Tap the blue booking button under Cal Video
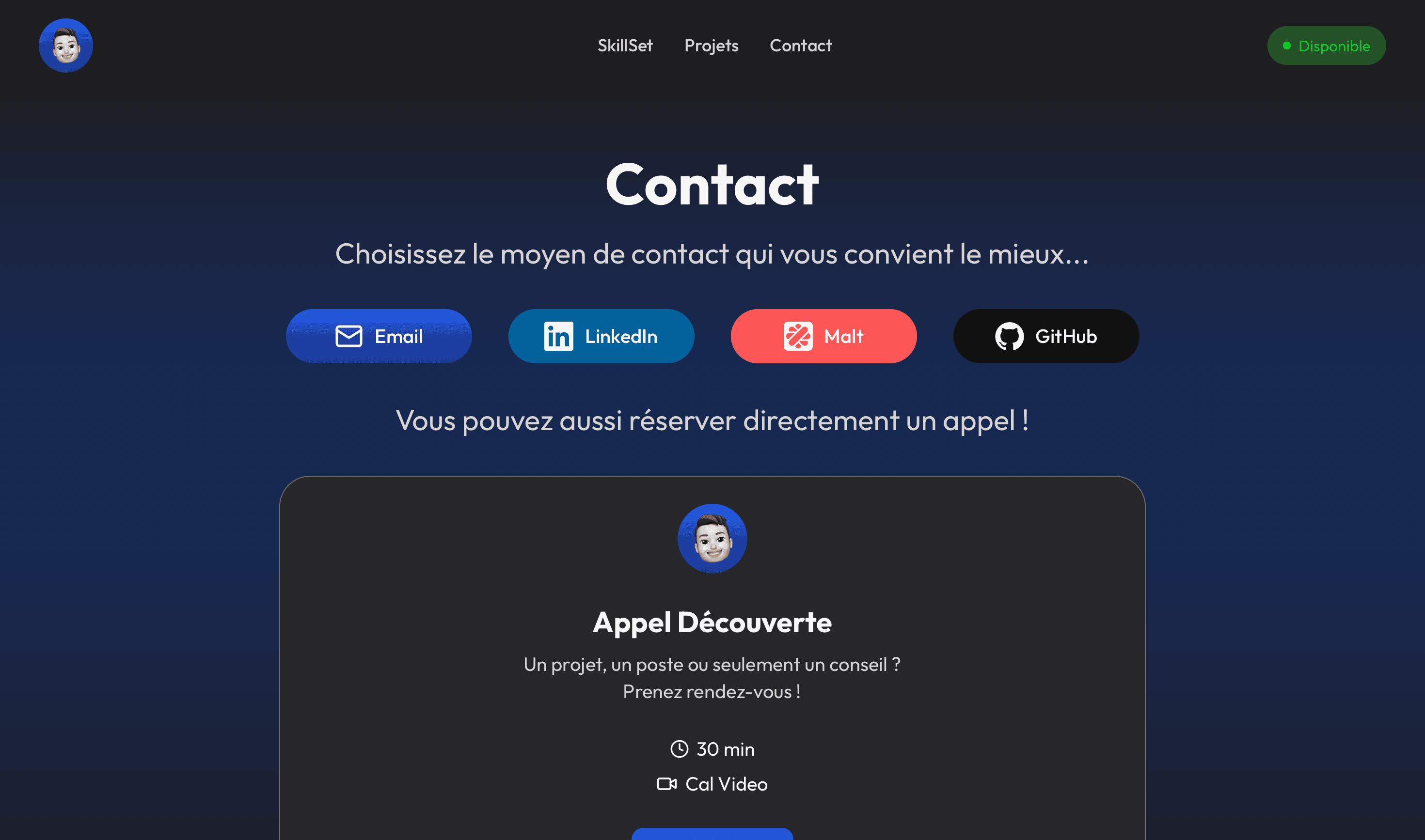1425x840 pixels. click(x=712, y=834)
